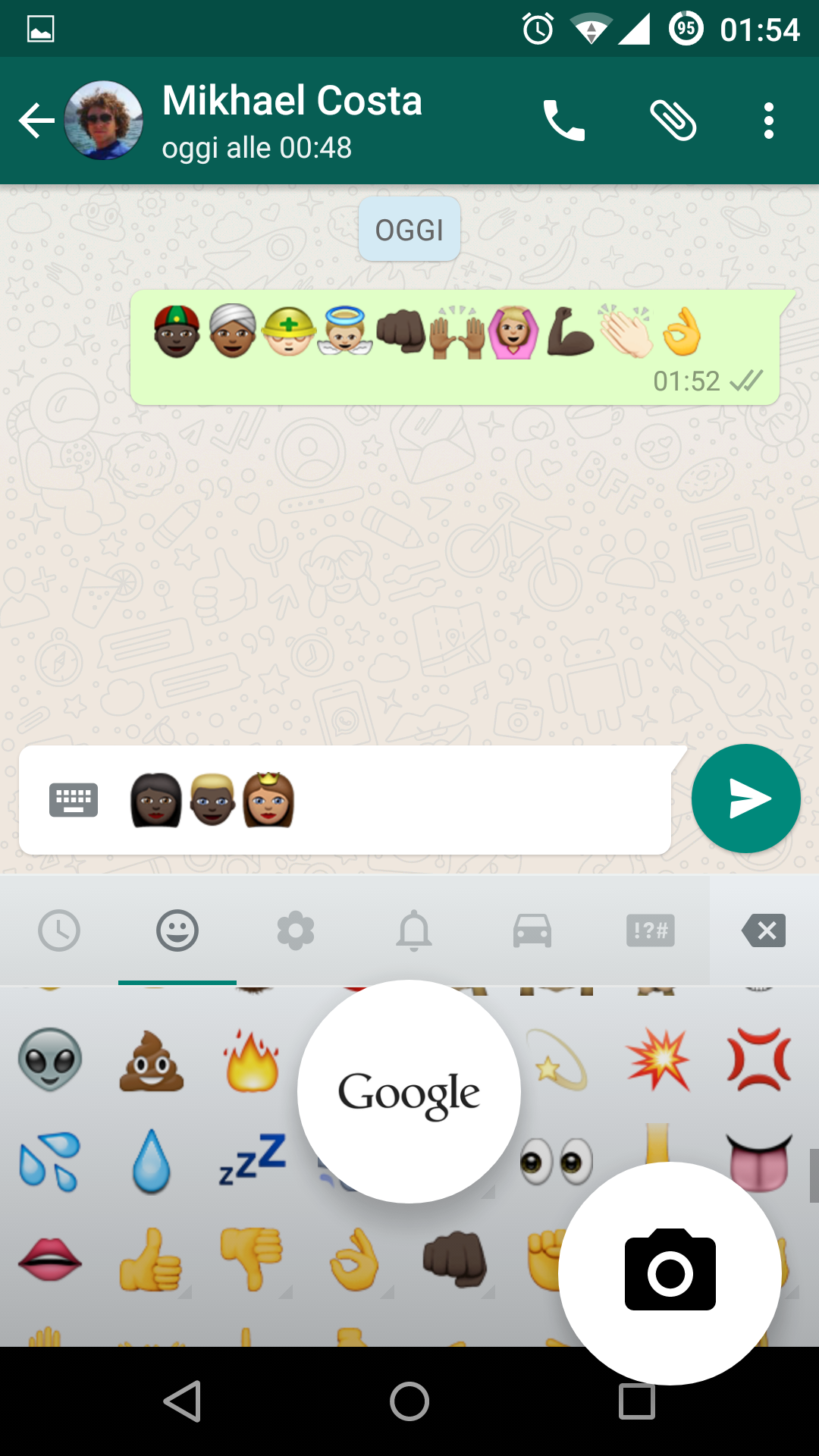Switch to recent emojis tab
This screenshot has width=819, height=1456.
pos(59,930)
